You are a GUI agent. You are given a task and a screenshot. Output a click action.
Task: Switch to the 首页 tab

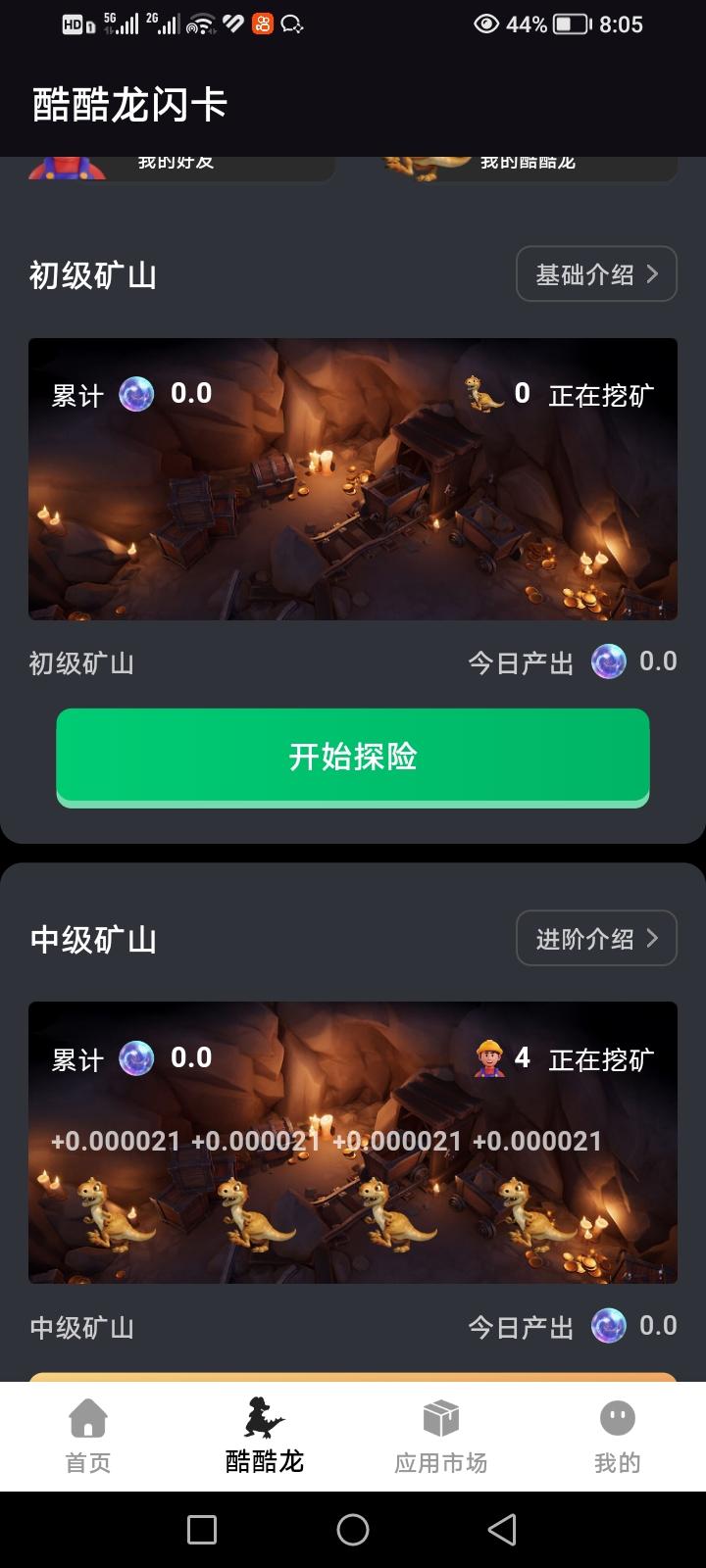pyautogui.click(x=88, y=1437)
